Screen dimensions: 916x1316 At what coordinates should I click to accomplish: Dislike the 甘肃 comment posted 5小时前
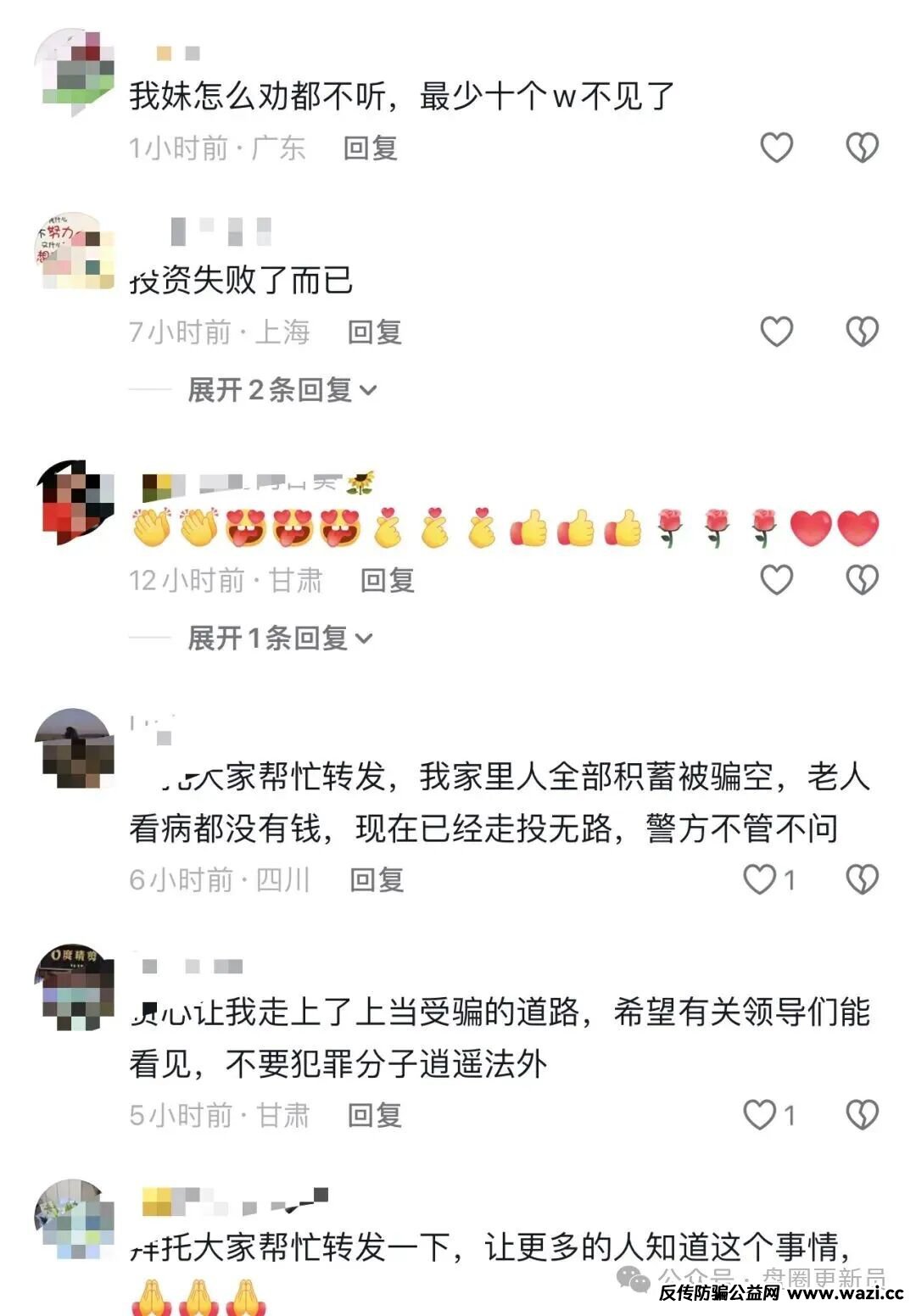tap(862, 1114)
